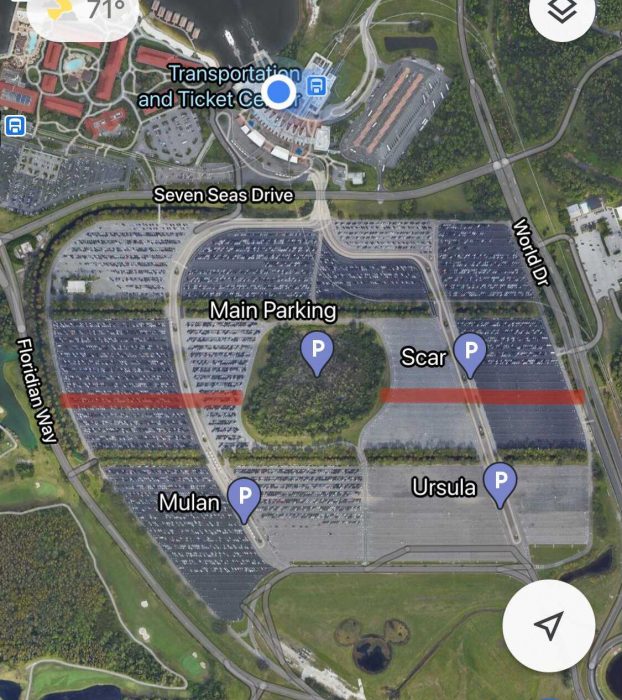Select the Main Parking pin
622x700 pixels.
pyautogui.click(x=317, y=351)
